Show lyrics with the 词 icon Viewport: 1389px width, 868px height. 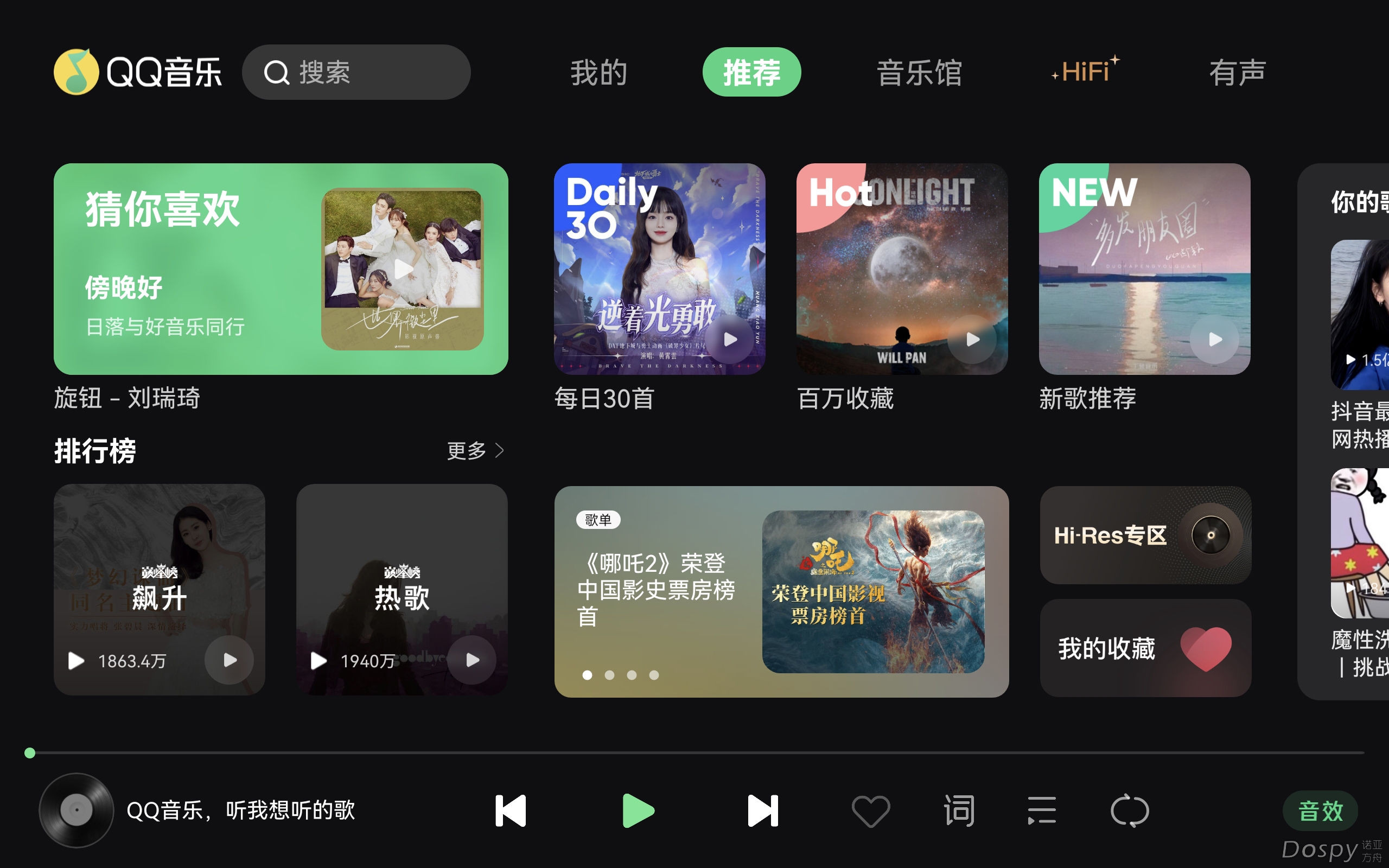coord(959,810)
